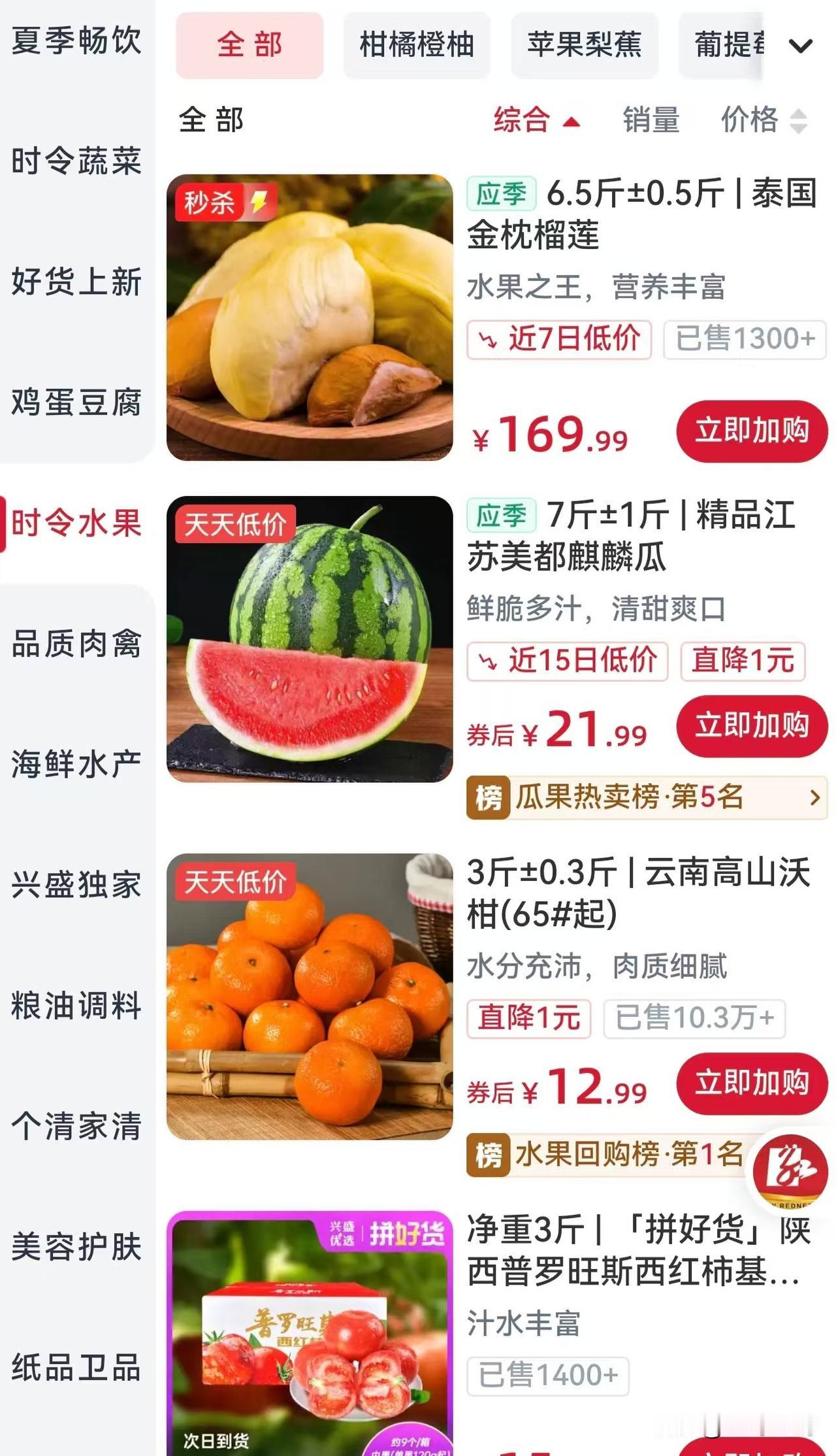Sort products by 销量
836x1456 pixels.
coord(651,120)
